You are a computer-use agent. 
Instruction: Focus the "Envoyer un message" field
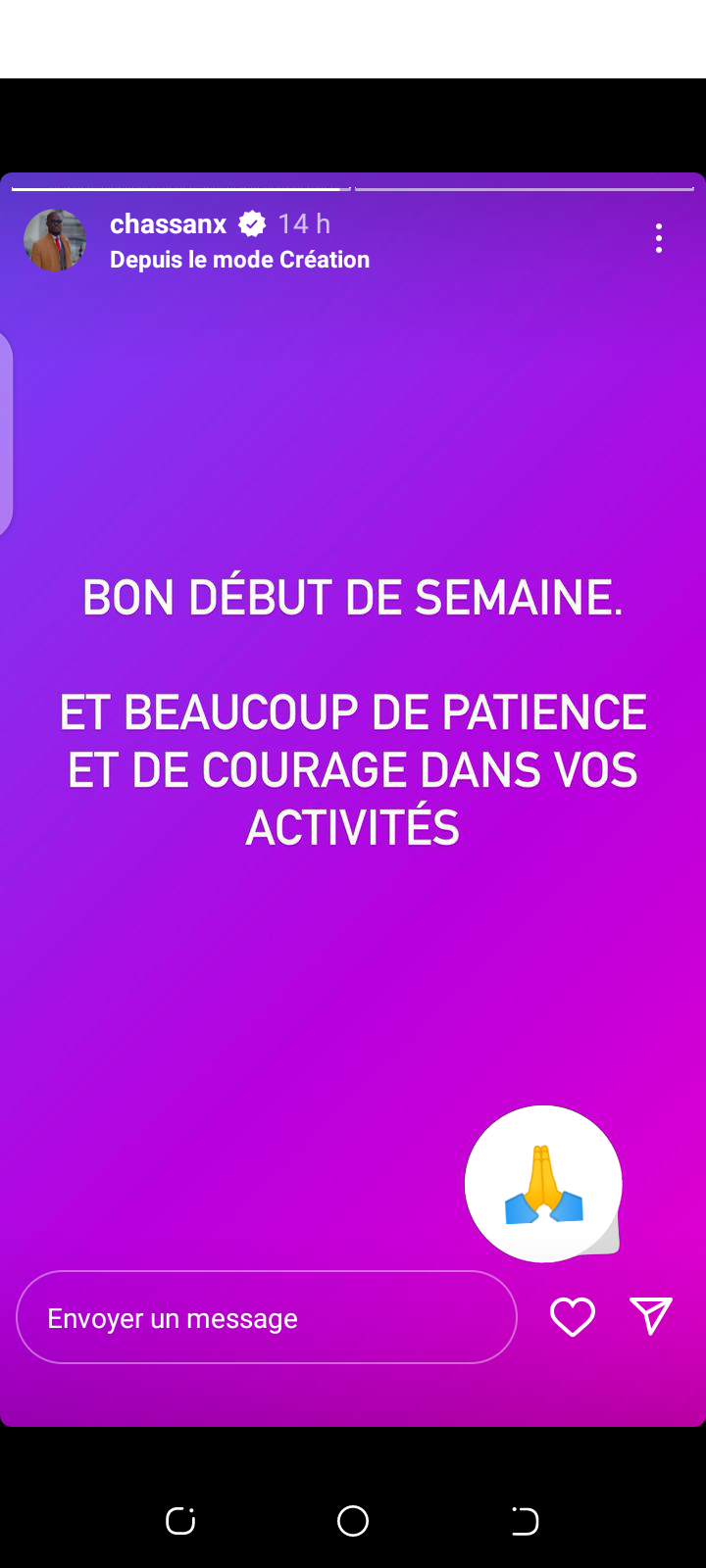267,1317
